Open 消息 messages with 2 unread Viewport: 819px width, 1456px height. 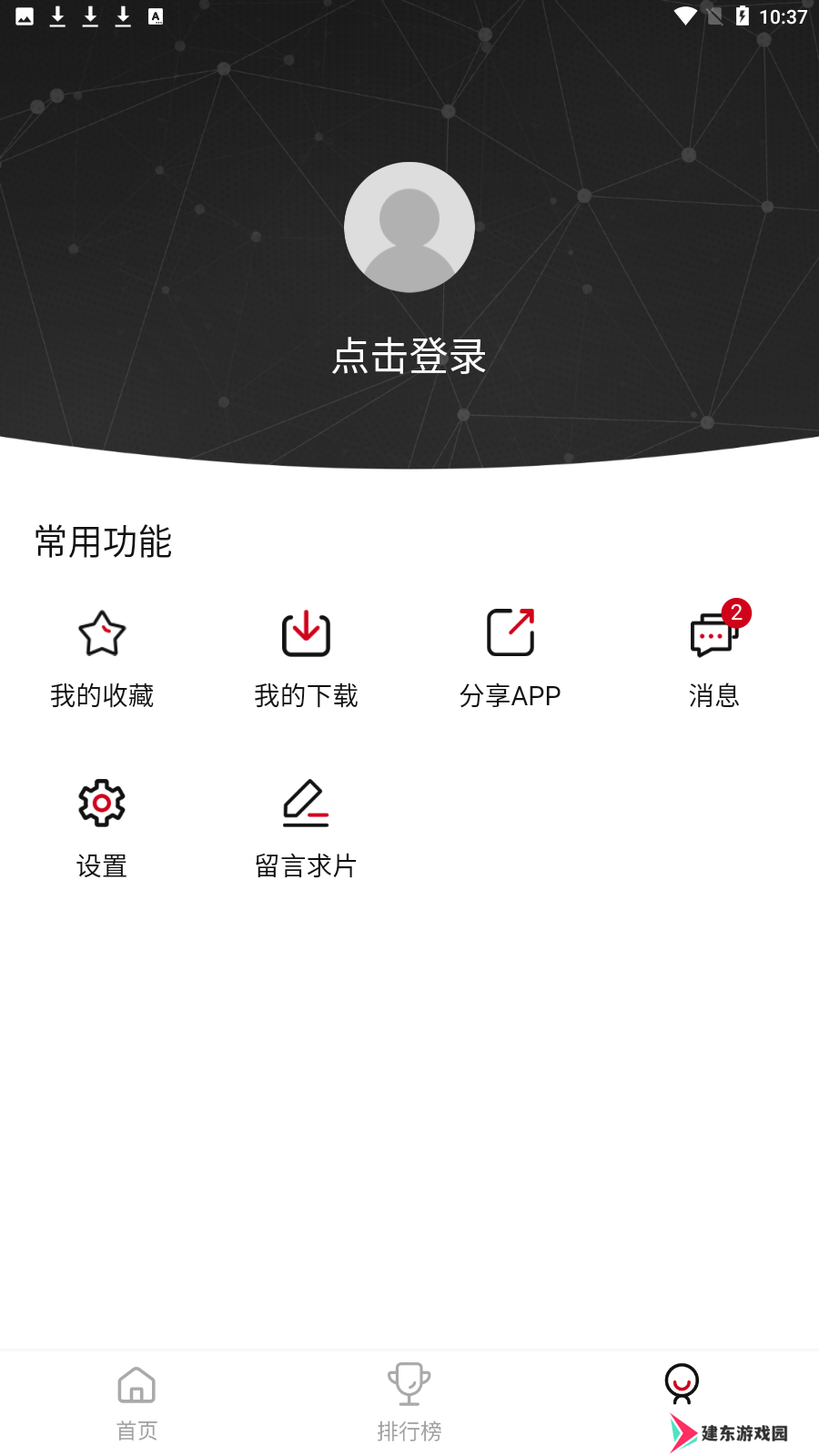(714, 655)
